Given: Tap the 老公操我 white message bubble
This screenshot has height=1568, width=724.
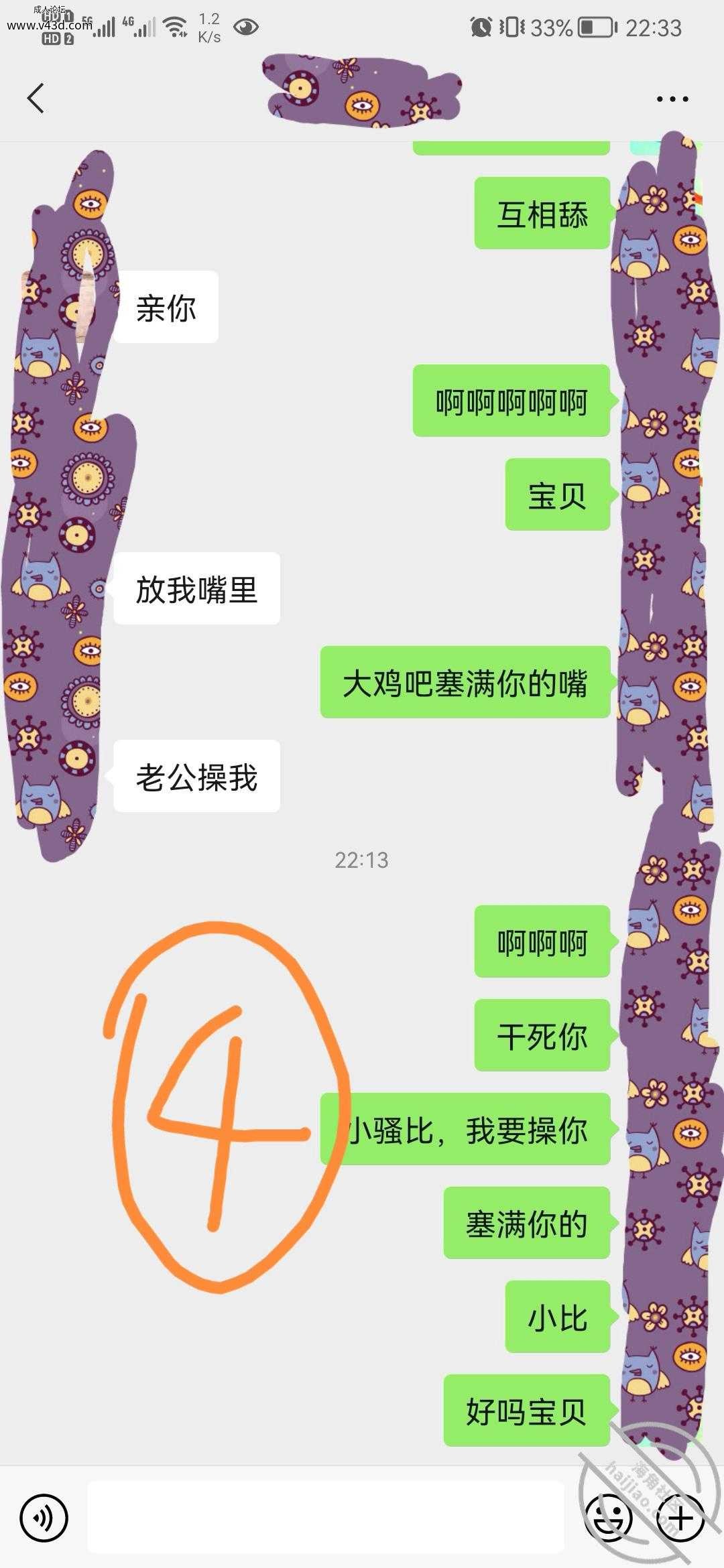Looking at the screenshot, I should pyautogui.click(x=195, y=776).
